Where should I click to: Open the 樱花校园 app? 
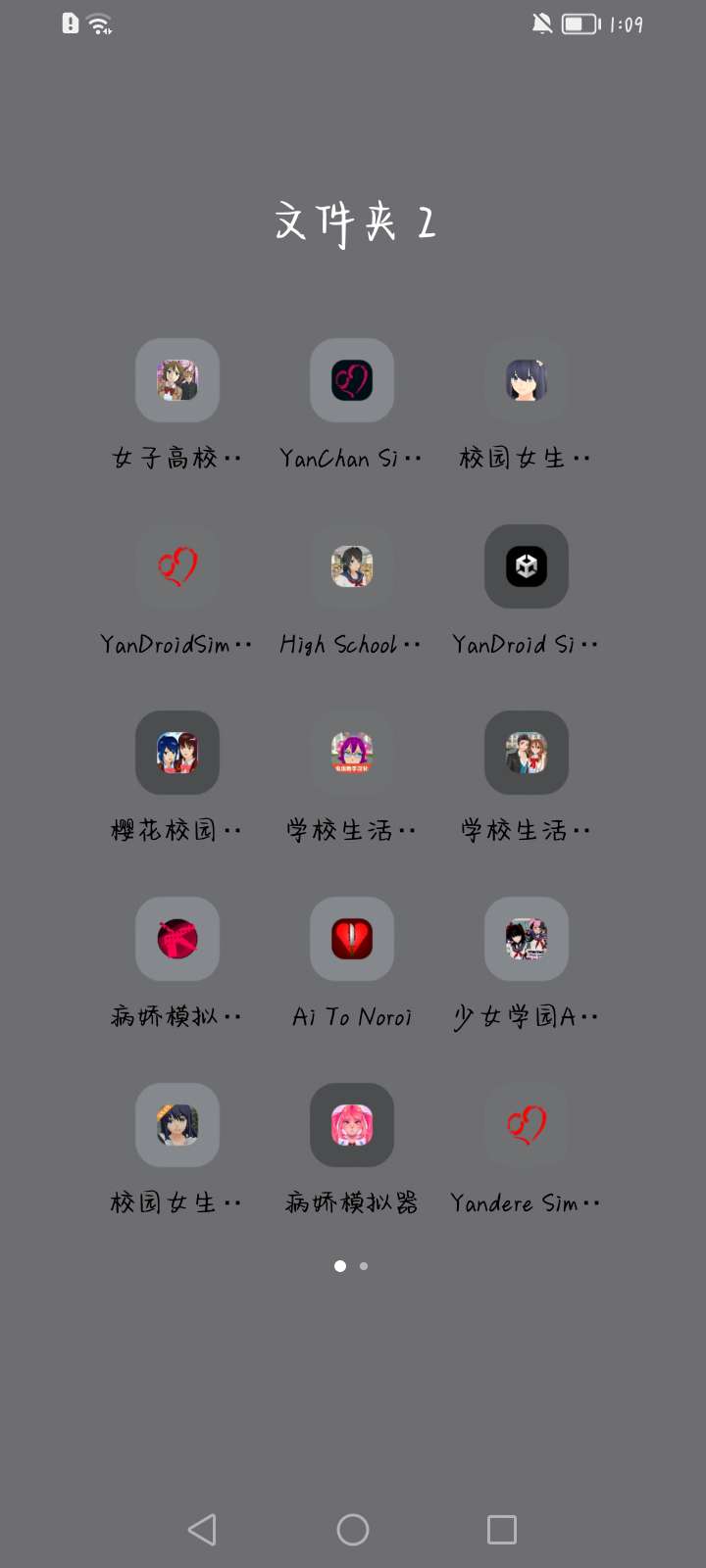click(x=177, y=753)
